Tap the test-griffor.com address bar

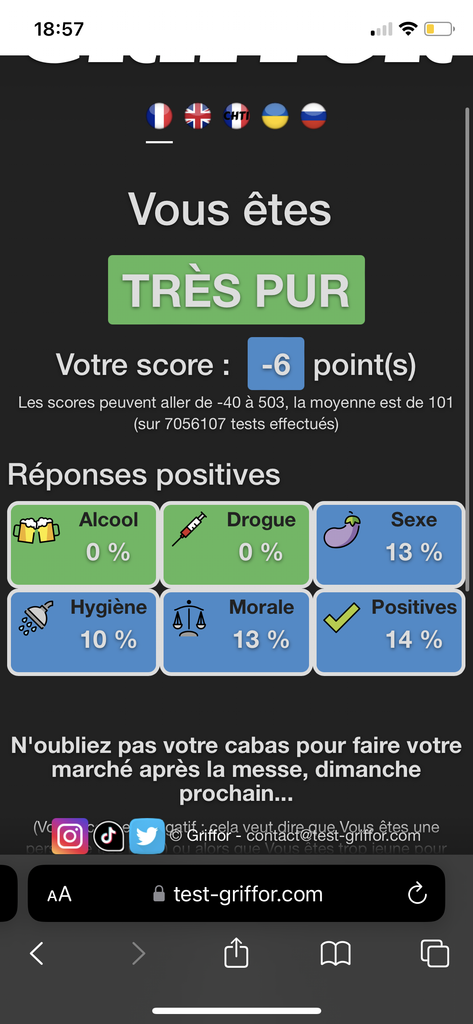pyautogui.click(x=236, y=893)
